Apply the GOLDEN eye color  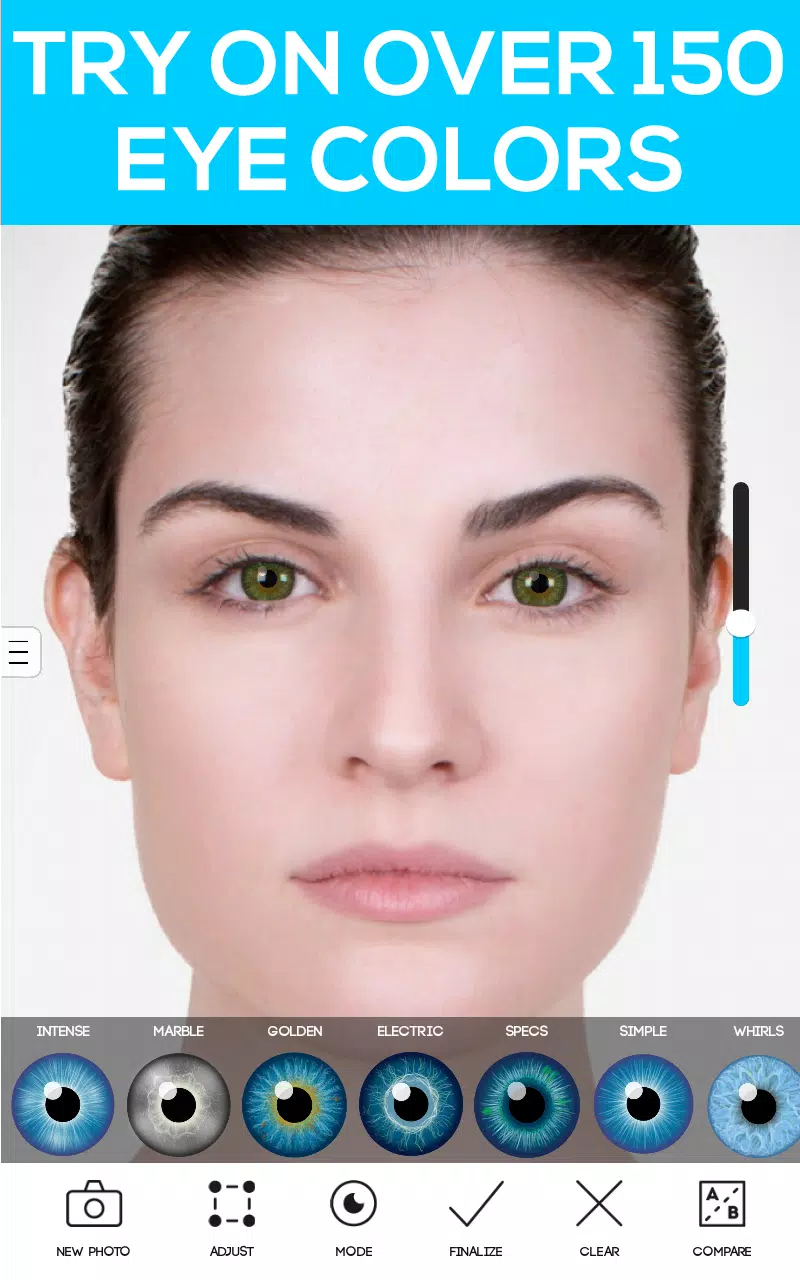point(294,1103)
